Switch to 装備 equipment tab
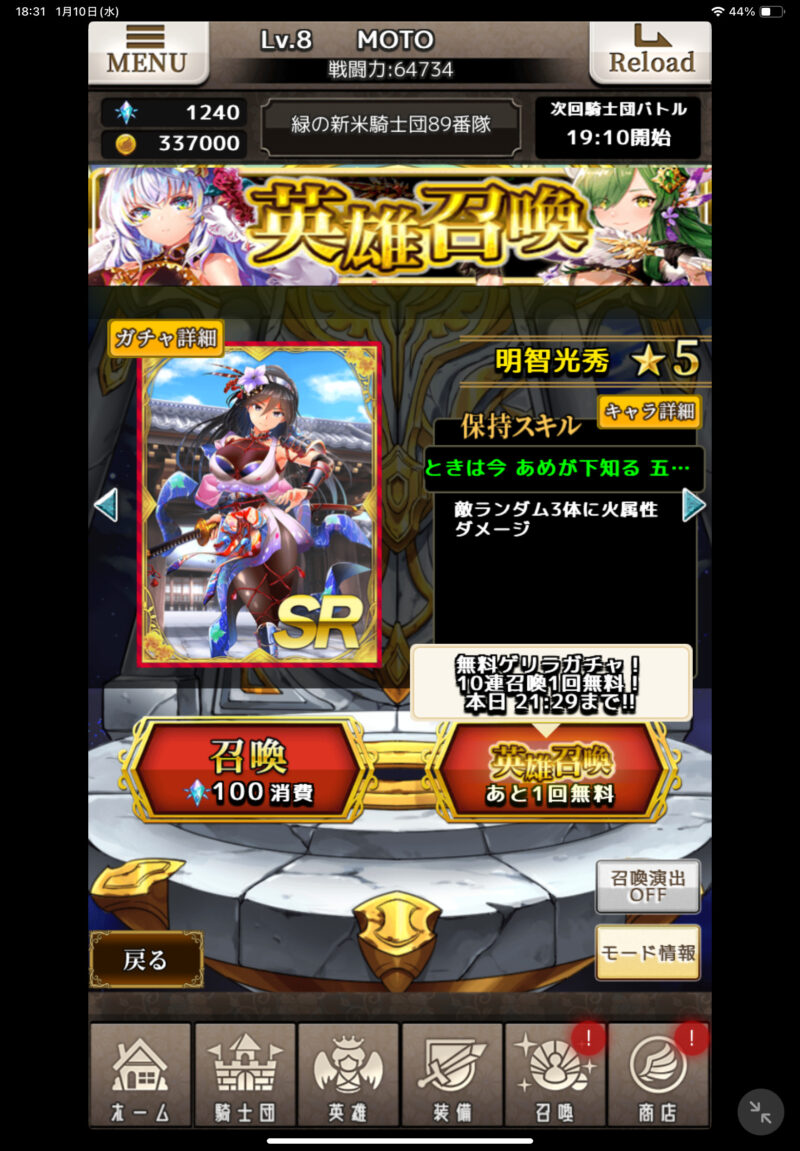Viewport: 800px width, 1151px height. (x=452, y=1074)
